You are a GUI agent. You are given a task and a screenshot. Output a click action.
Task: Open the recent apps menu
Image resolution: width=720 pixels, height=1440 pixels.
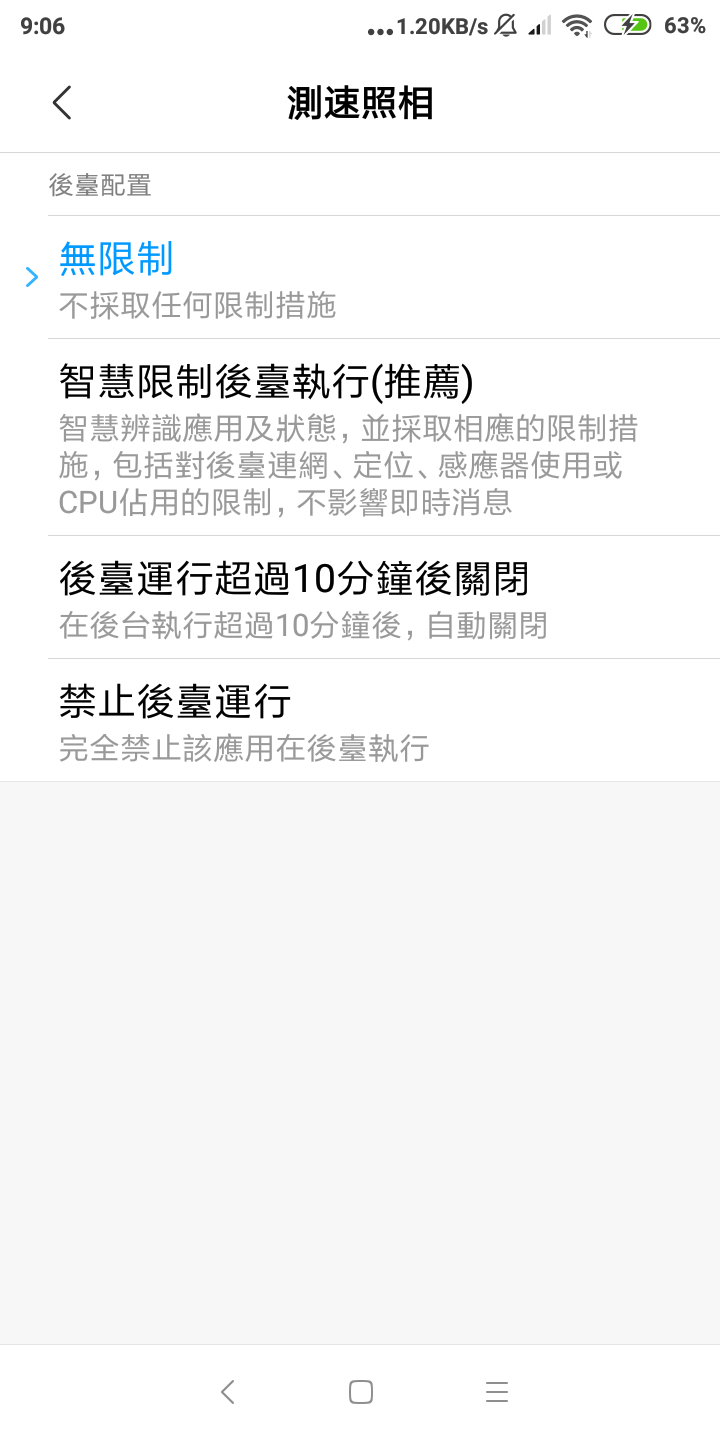point(497,1391)
